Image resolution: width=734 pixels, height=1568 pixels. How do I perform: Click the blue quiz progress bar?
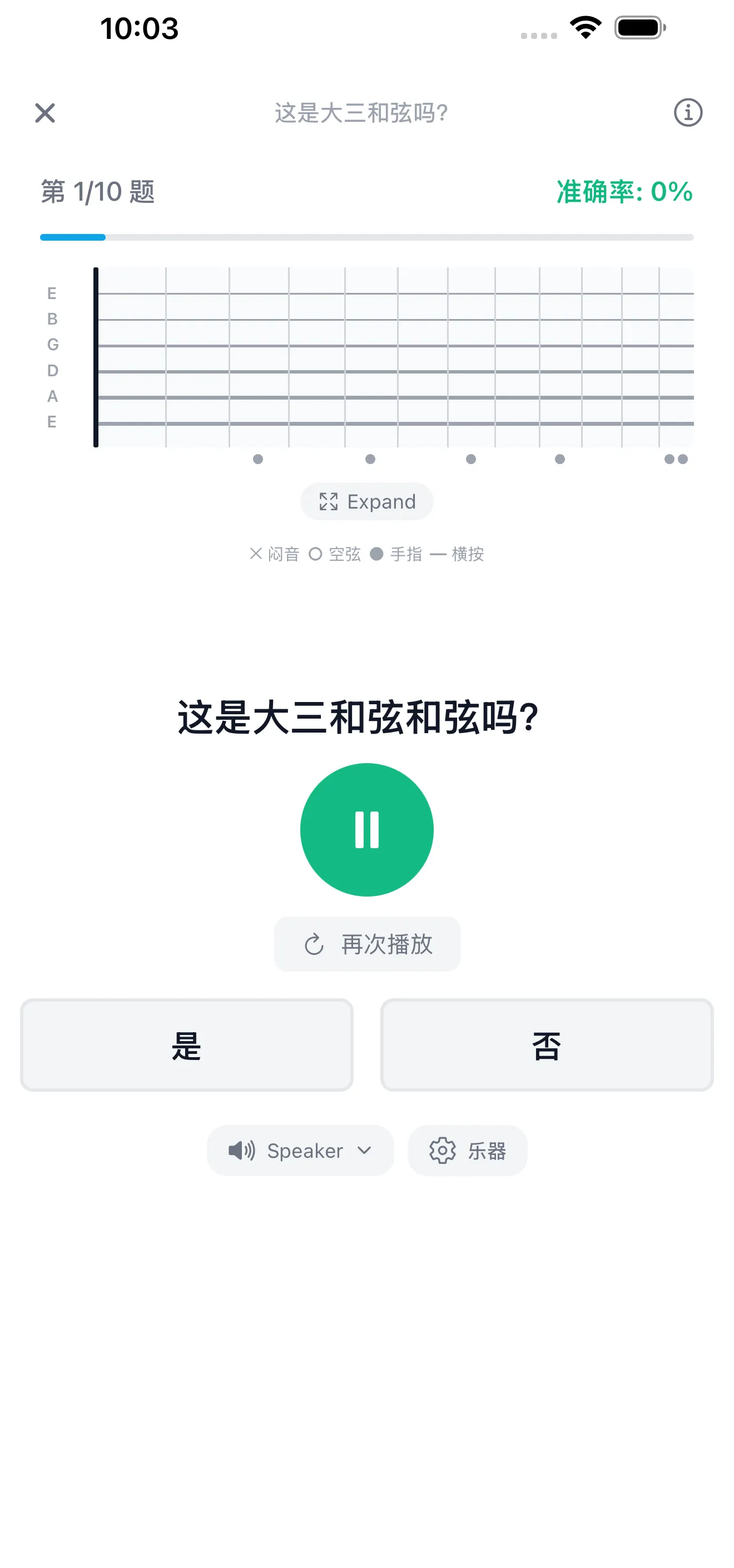pyautogui.click(x=72, y=237)
